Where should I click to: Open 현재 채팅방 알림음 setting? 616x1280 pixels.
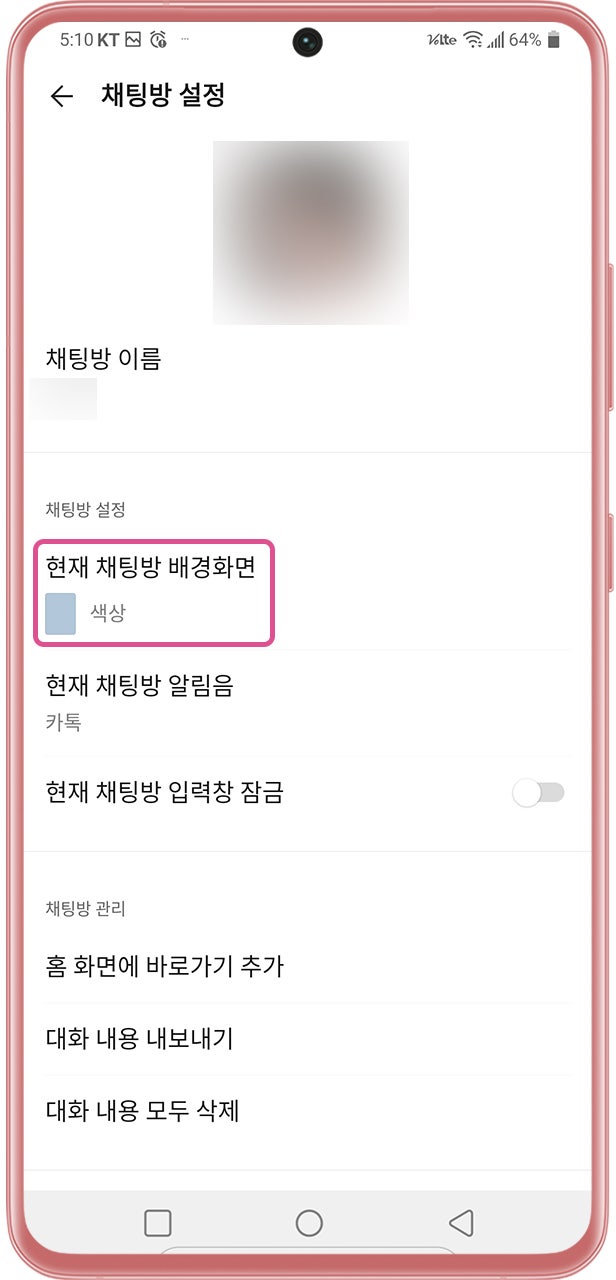coord(308,703)
